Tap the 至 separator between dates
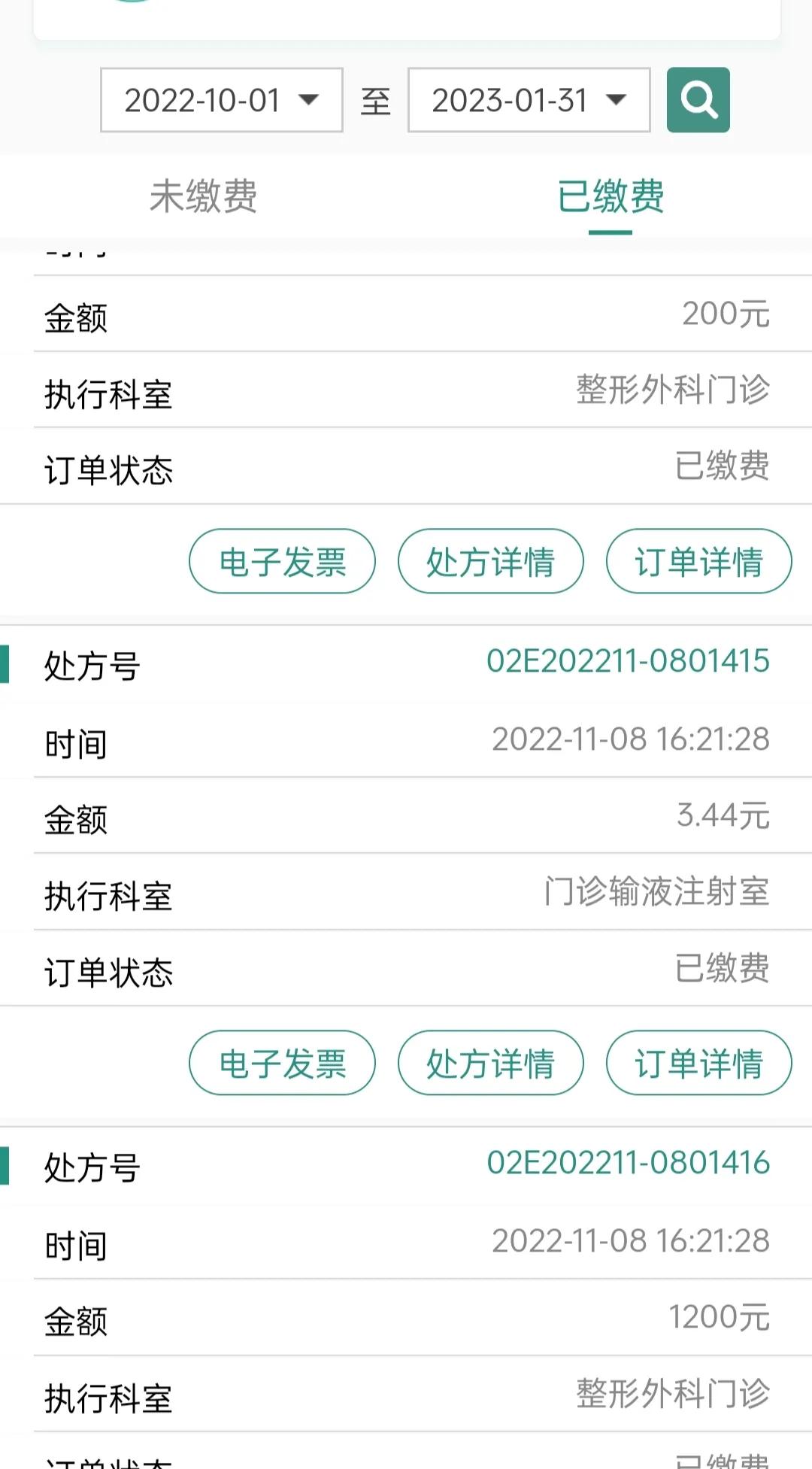The image size is (812, 1469). pos(375,103)
